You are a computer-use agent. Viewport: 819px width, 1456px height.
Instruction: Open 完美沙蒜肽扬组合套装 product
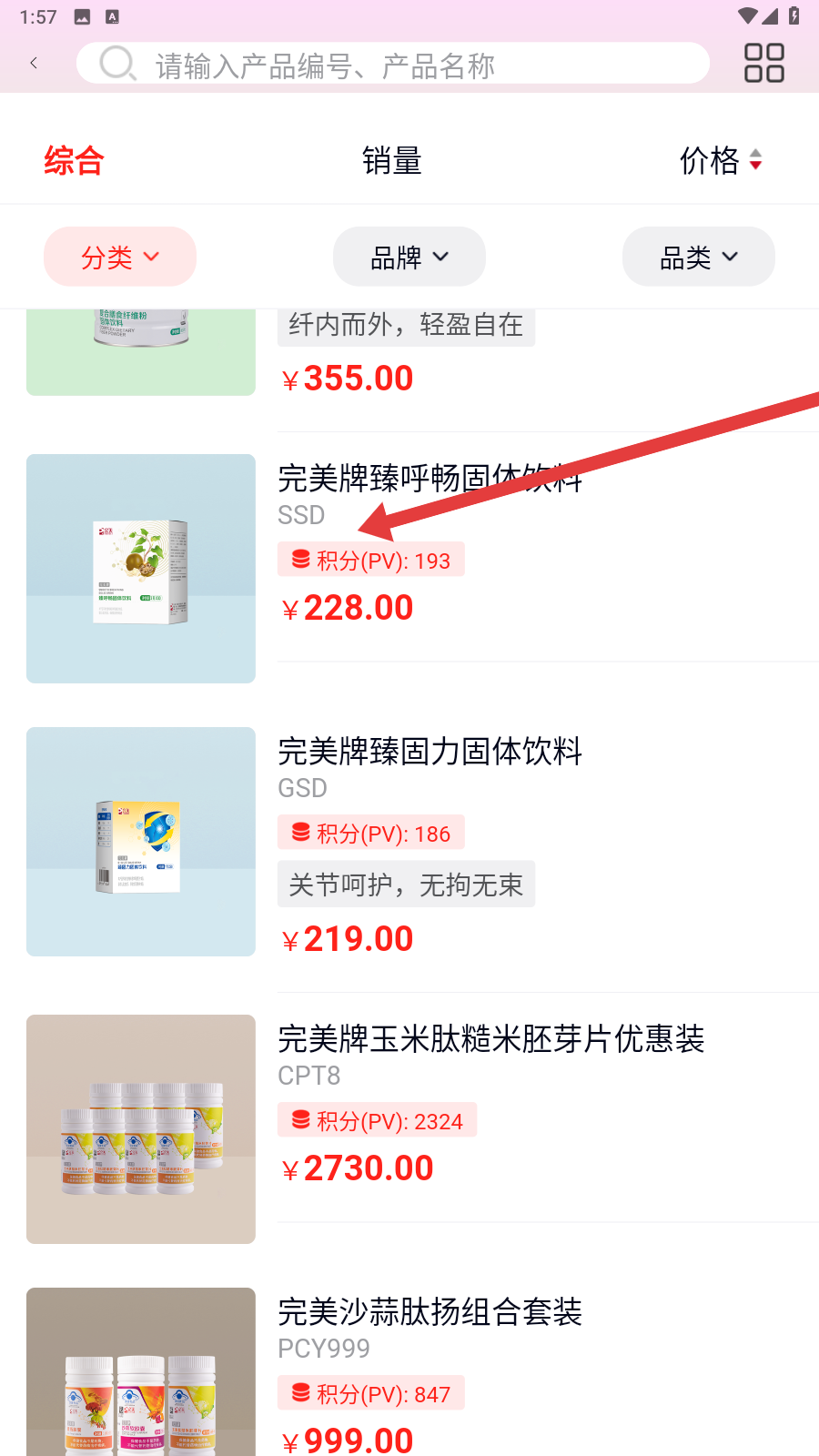[430, 1313]
